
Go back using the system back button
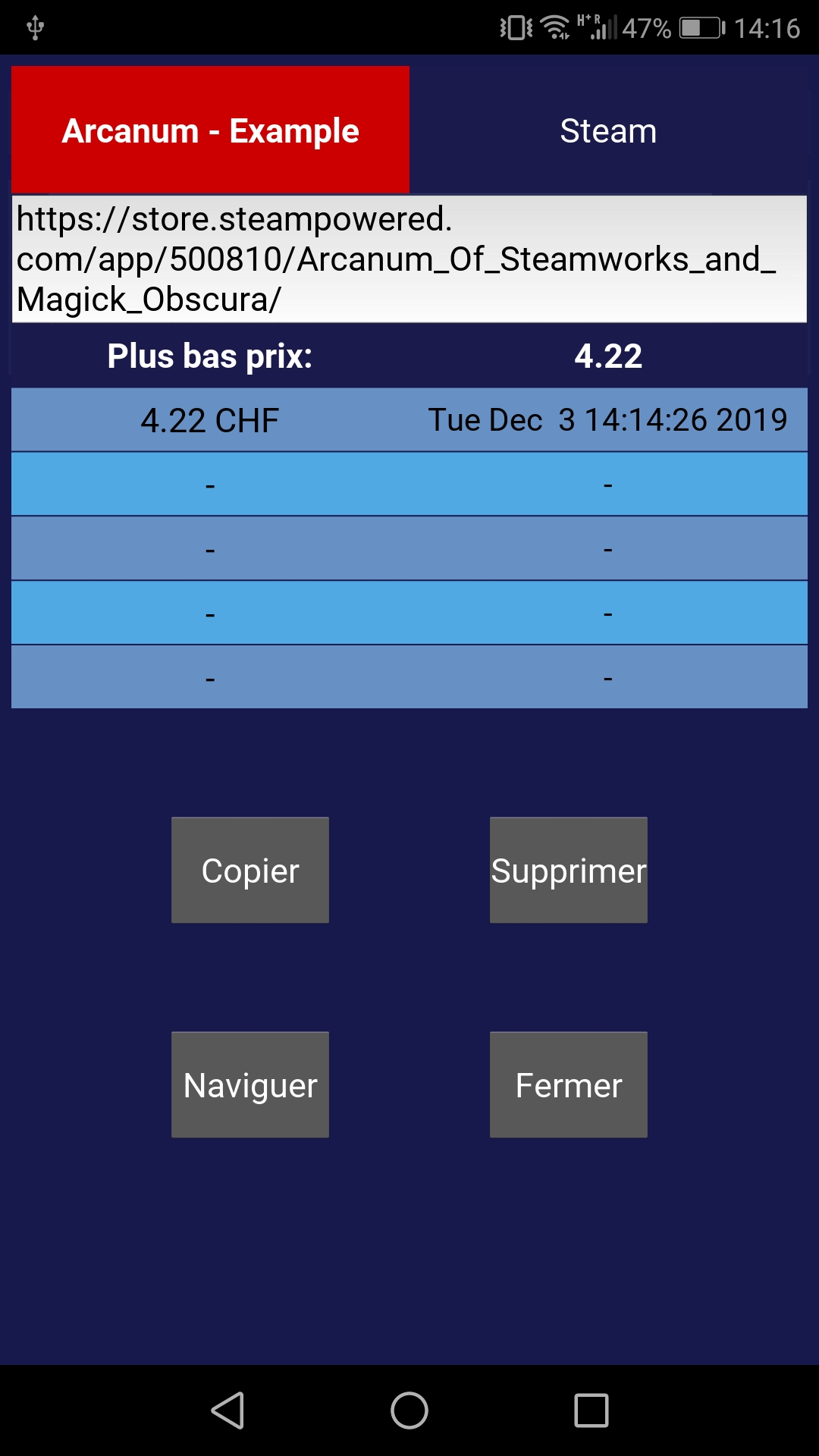click(x=227, y=1410)
